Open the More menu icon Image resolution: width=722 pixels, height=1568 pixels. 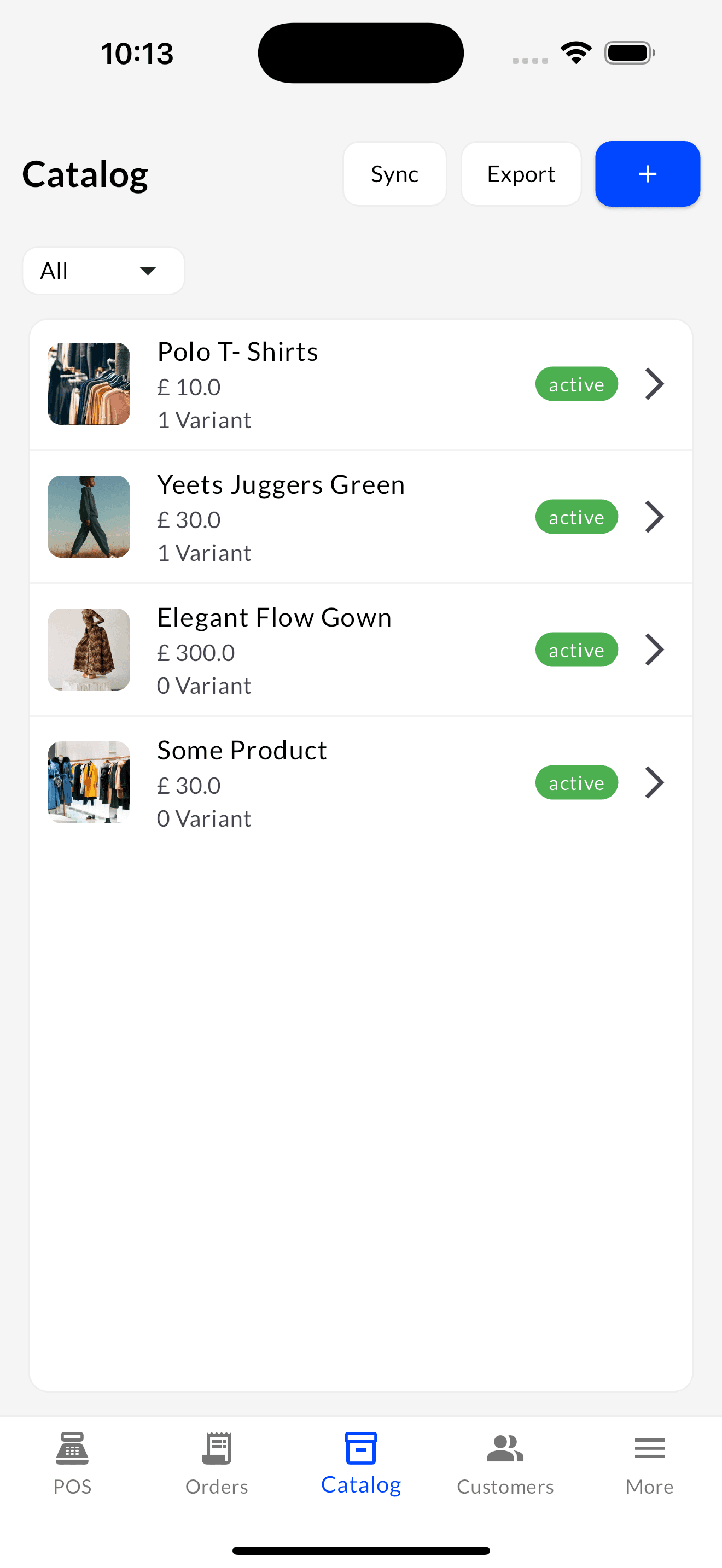(x=649, y=1448)
